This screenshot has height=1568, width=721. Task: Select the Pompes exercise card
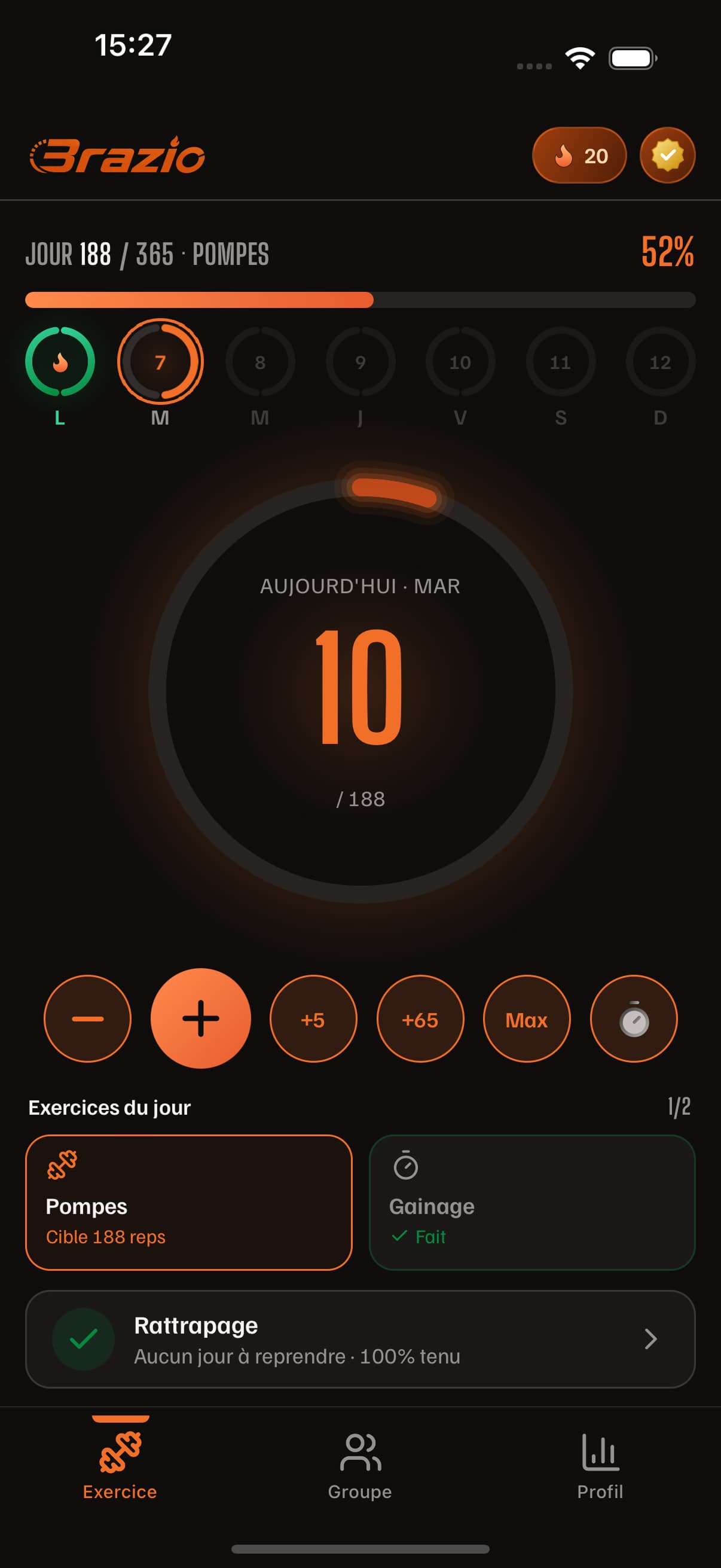(x=188, y=1202)
